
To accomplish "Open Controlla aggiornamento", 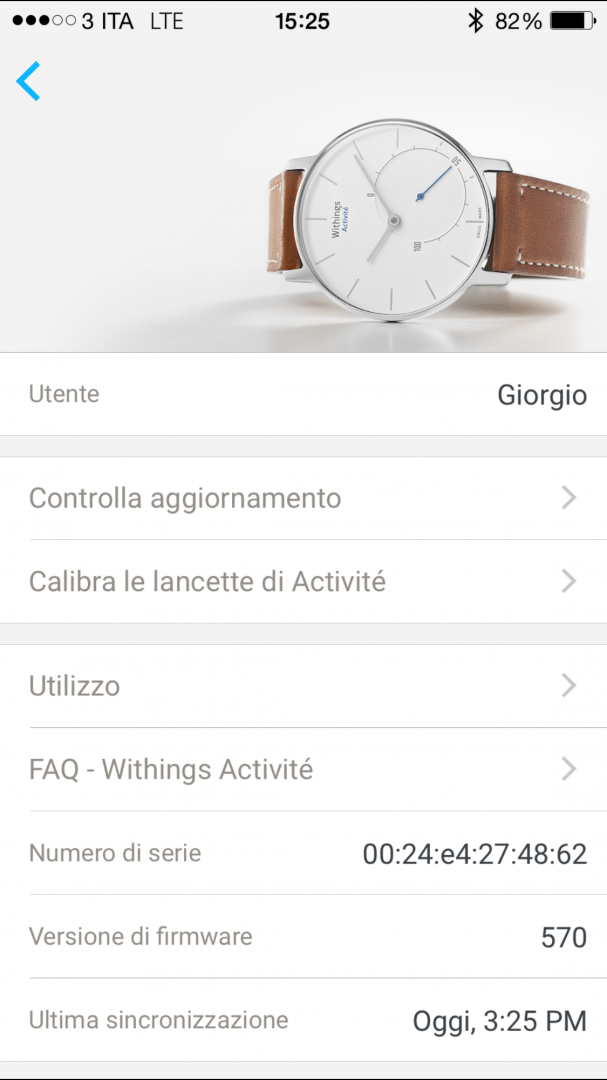I will 303,498.
